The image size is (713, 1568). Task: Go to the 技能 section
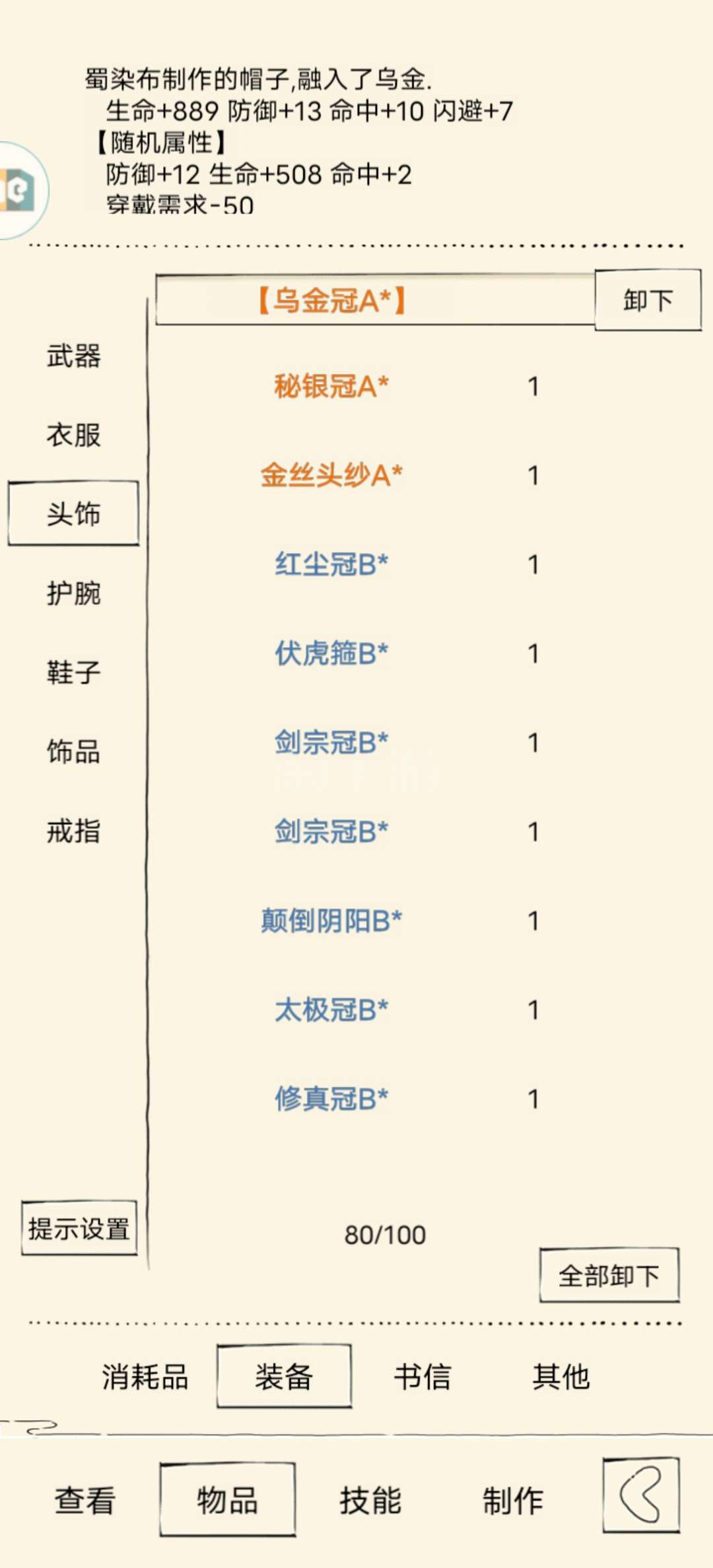click(370, 1500)
